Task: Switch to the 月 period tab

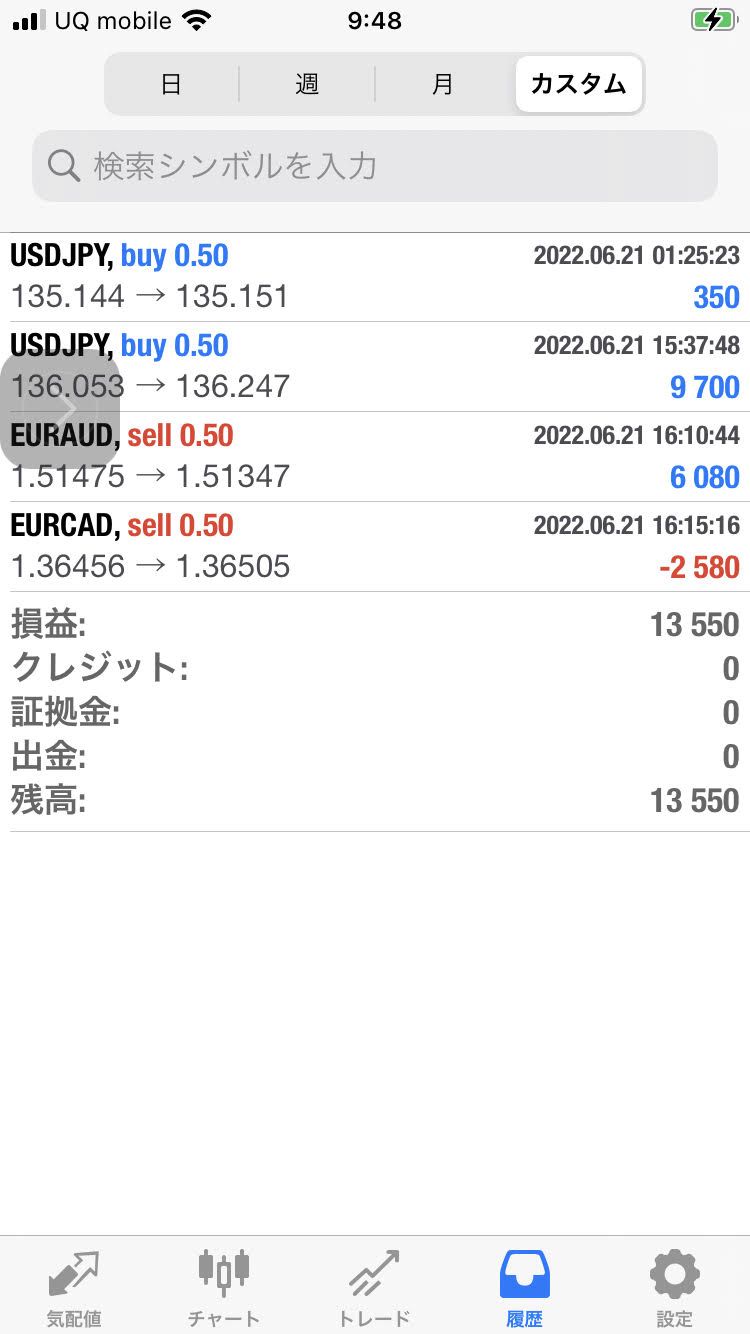Action: click(443, 84)
